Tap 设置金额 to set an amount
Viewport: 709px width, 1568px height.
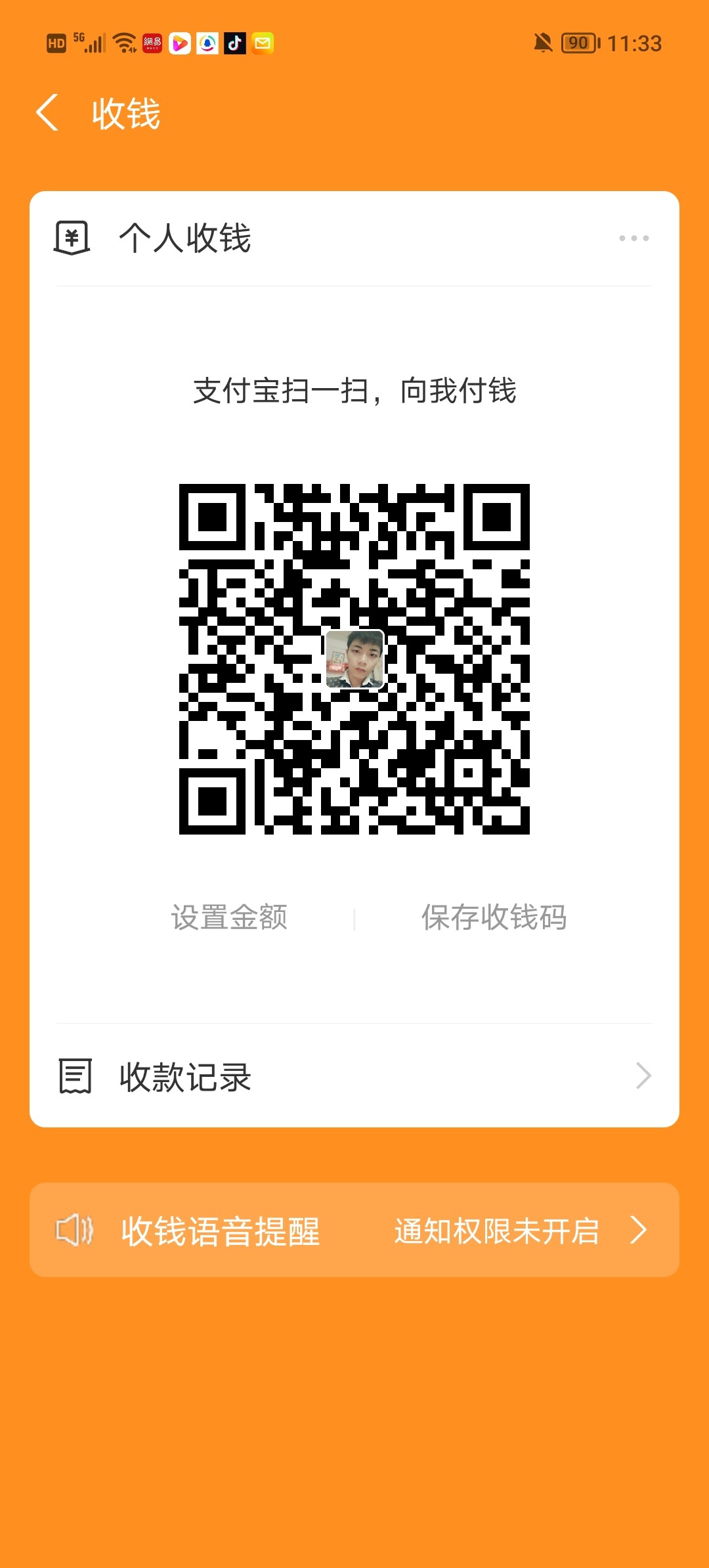[229, 917]
